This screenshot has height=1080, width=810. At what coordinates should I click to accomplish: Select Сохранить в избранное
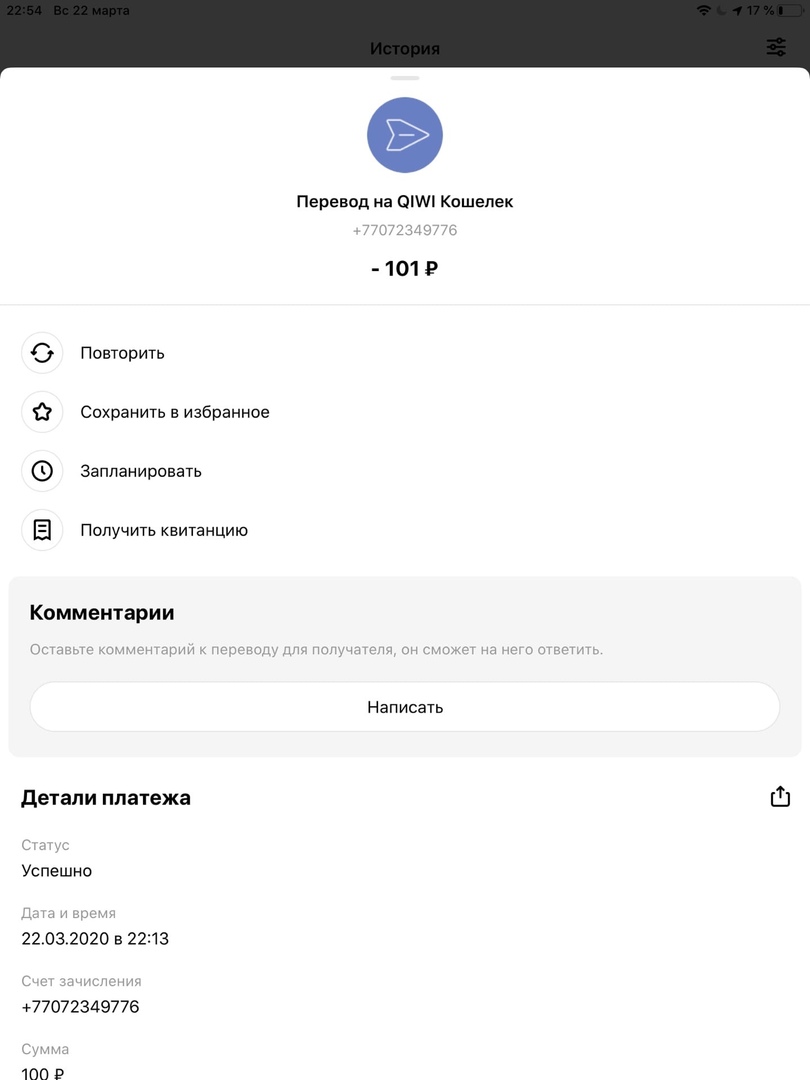[174, 412]
